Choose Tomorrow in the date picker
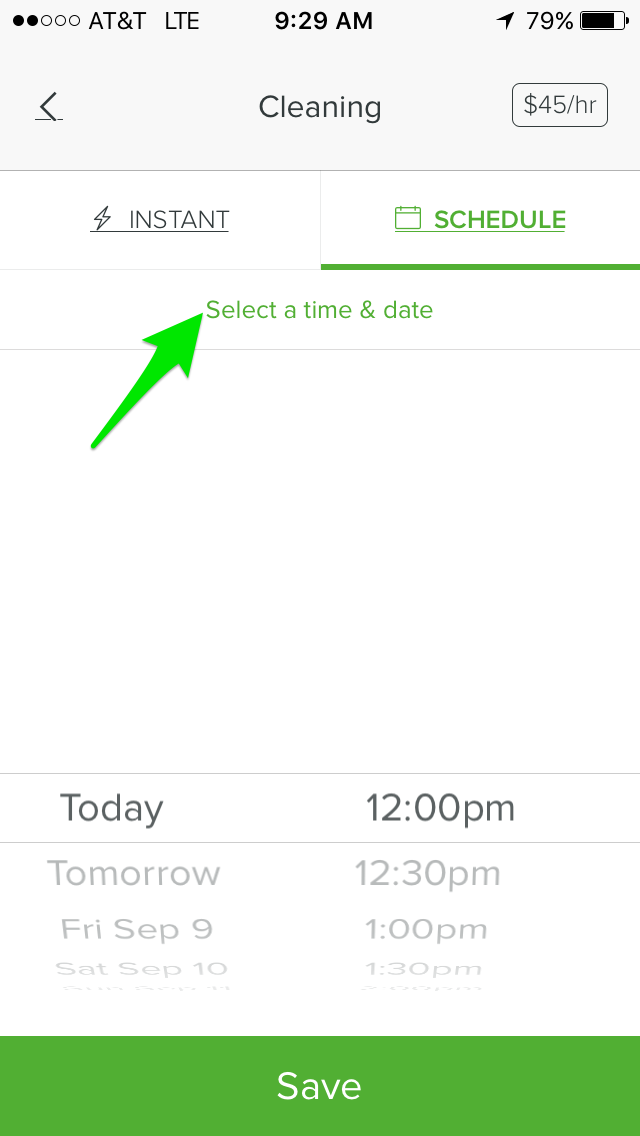The height and width of the screenshot is (1136, 640). point(133,873)
